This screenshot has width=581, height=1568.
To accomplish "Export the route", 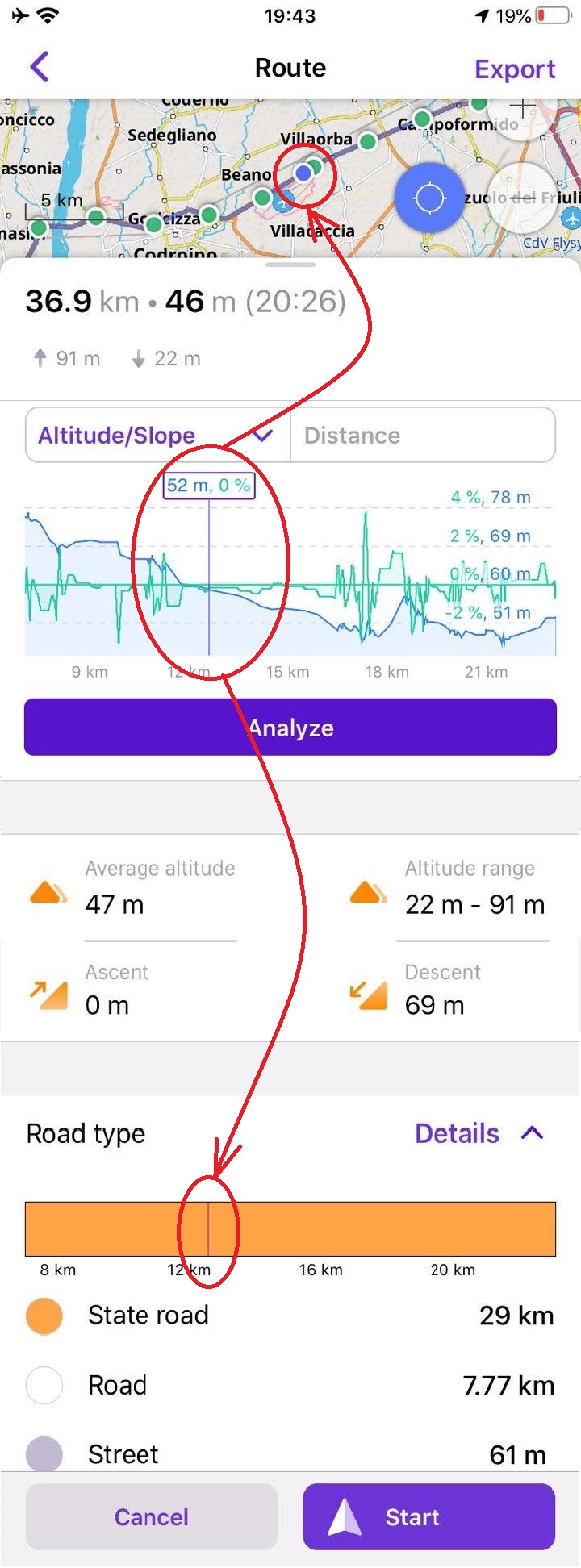I will coord(515,69).
